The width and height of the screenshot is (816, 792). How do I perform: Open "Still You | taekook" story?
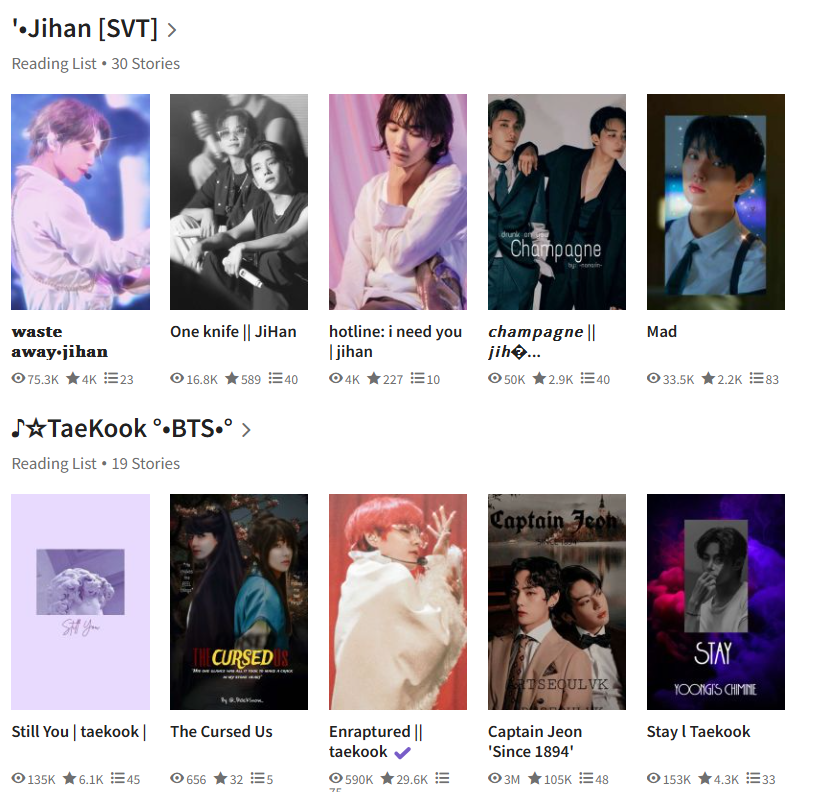click(80, 602)
